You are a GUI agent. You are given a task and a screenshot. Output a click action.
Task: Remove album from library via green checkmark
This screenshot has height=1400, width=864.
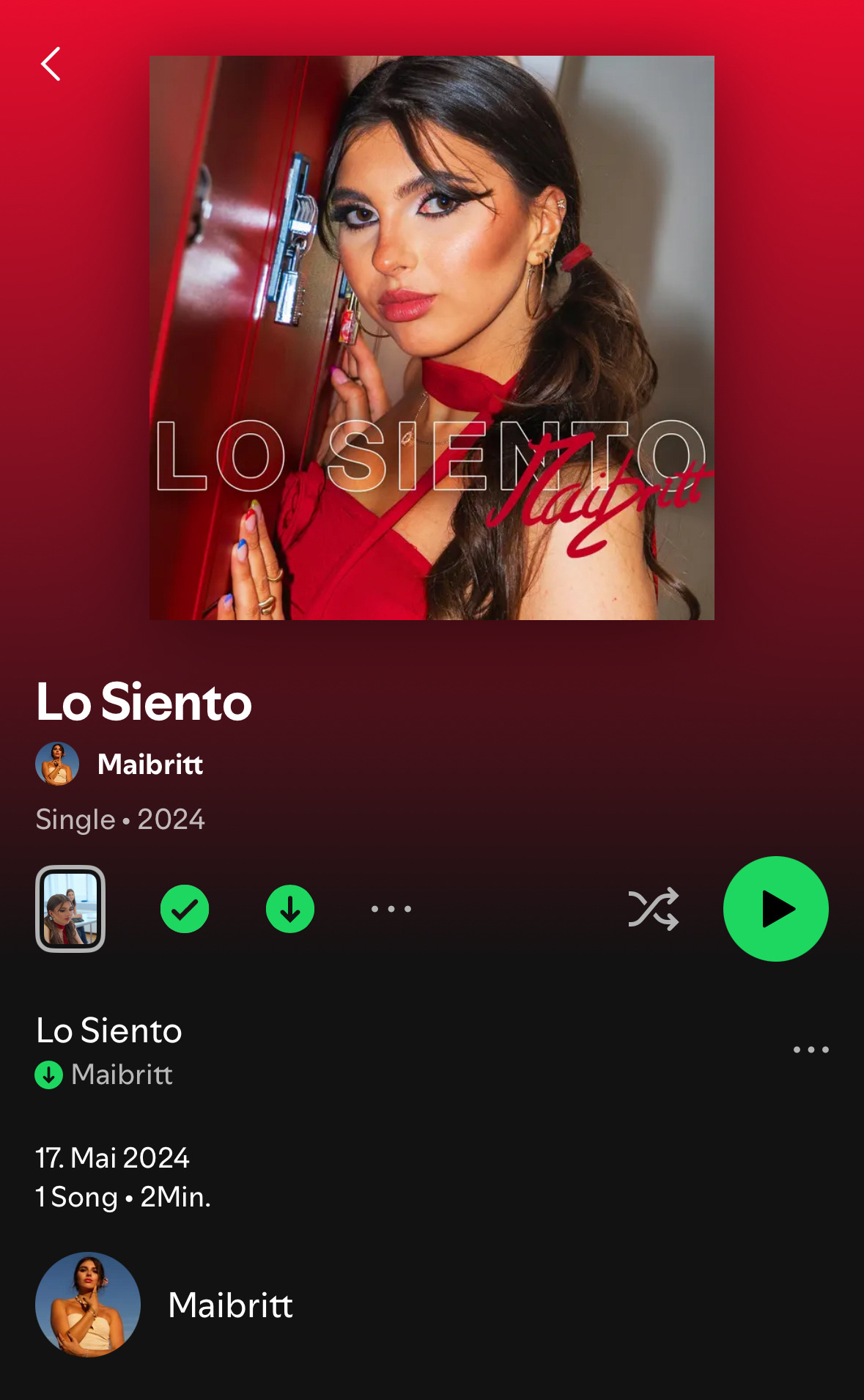[185, 909]
